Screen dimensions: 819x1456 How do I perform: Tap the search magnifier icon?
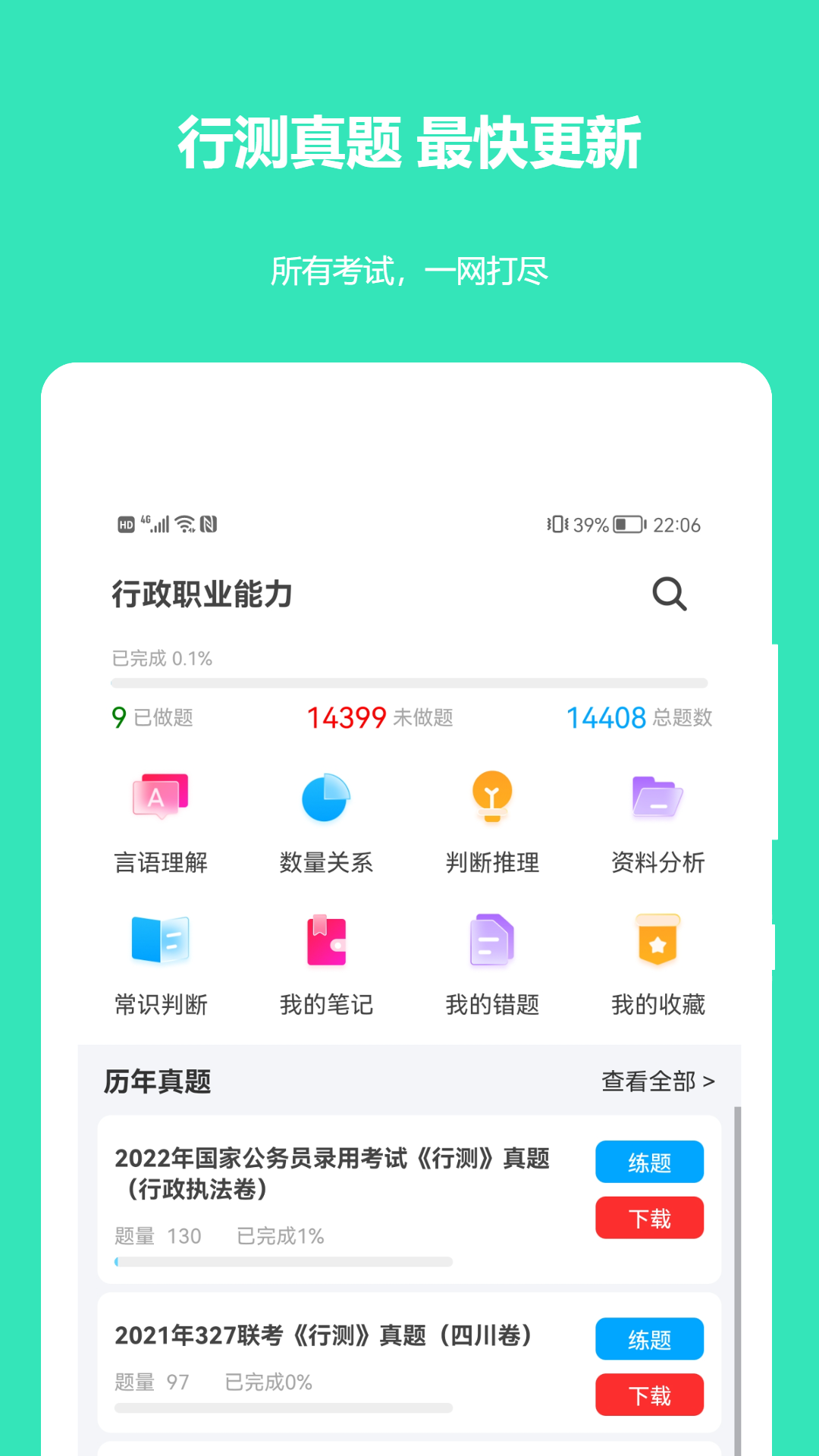point(668,595)
